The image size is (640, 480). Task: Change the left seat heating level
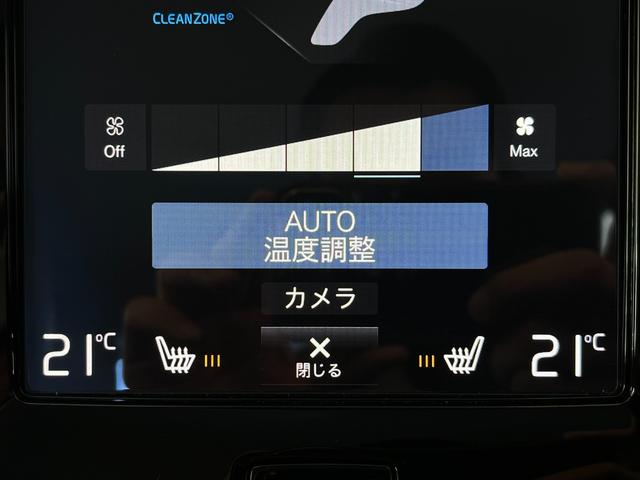[187, 357]
